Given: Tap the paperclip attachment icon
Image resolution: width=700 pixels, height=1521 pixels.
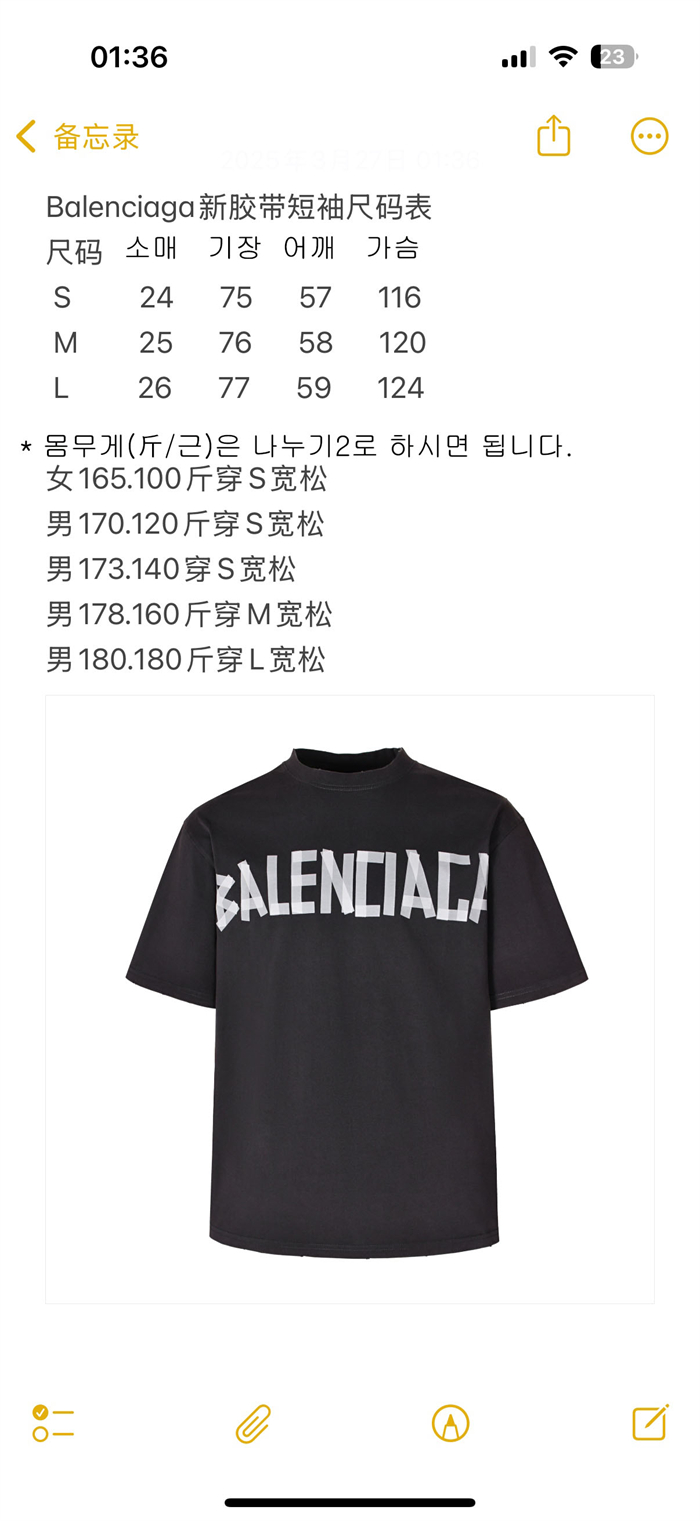Looking at the screenshot, I should tap(253, 1423).
